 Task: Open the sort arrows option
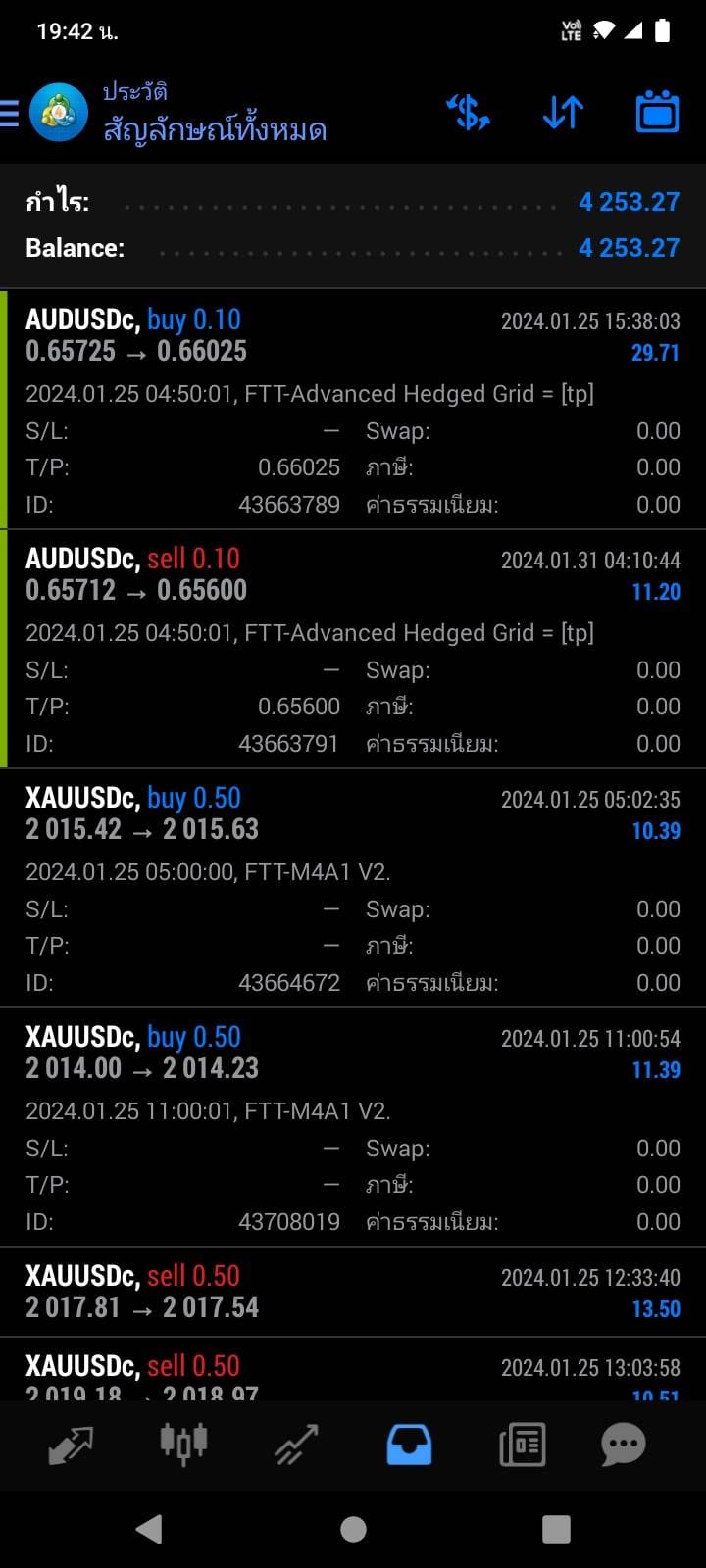pos(563,113)
